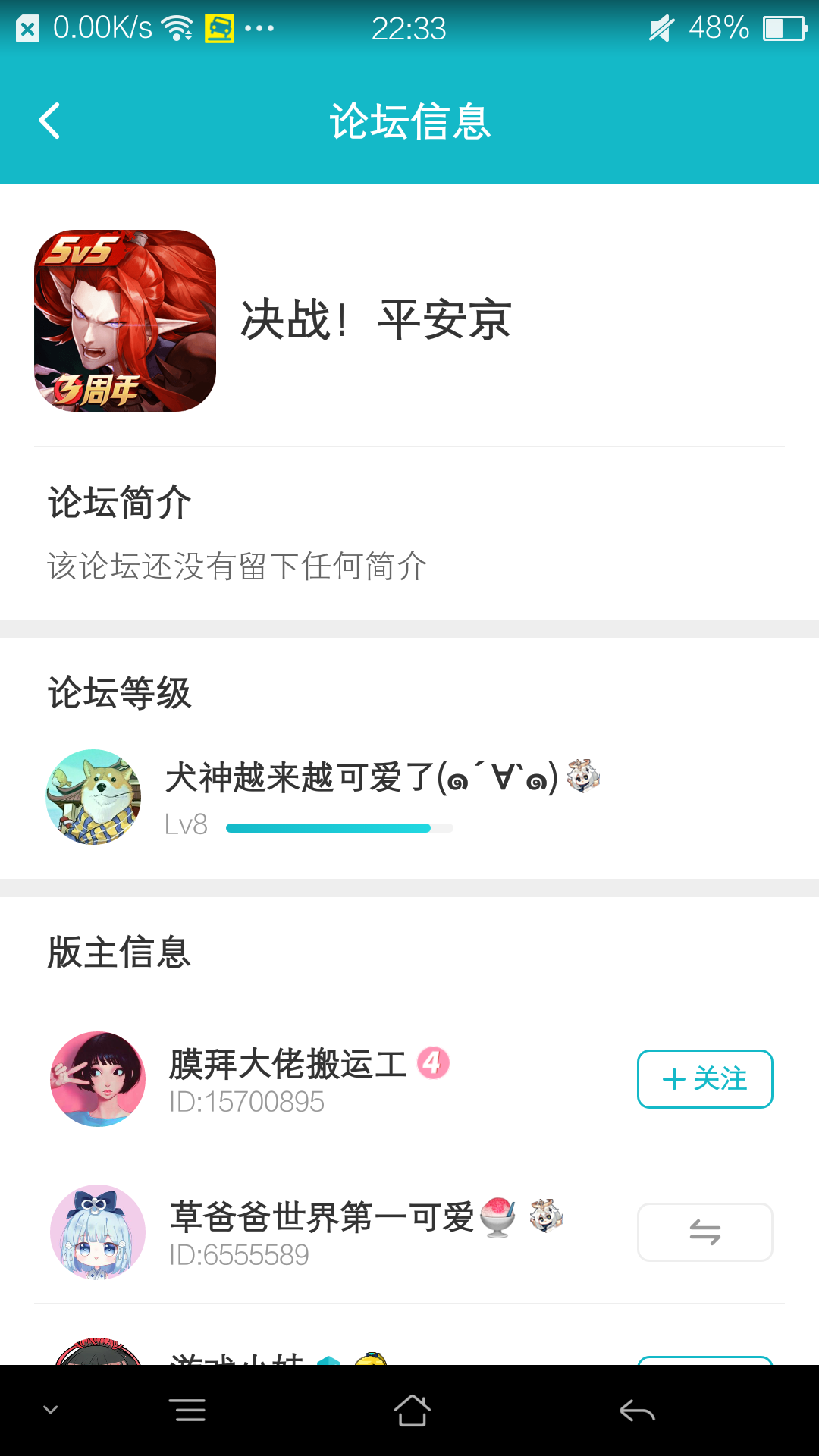The width and height of the screenshot is (819, 1456).
Task: Tap the Lv8 experience progress bar
Action: [x=339, y=827]
